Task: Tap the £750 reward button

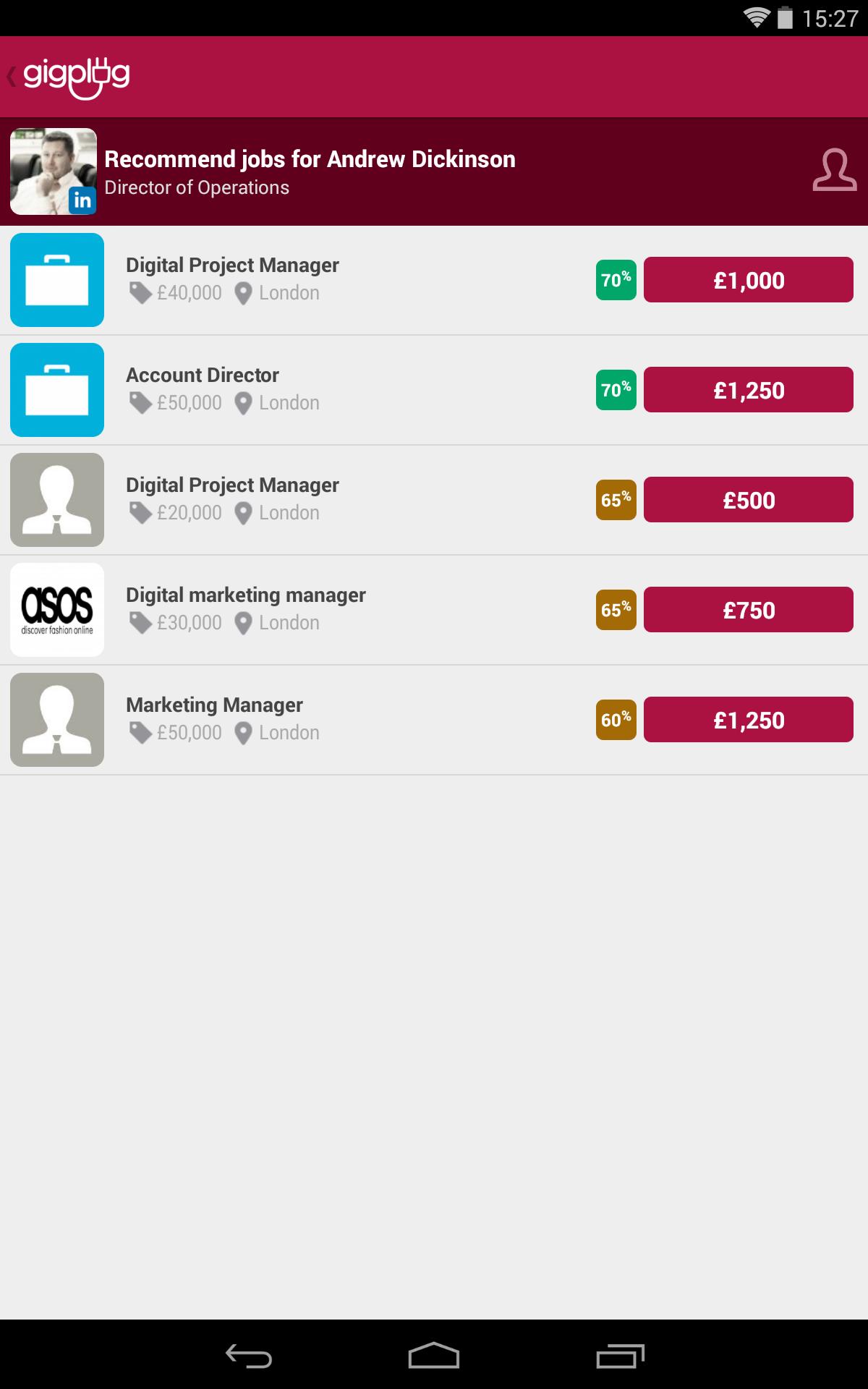Action: click(748, 610)
